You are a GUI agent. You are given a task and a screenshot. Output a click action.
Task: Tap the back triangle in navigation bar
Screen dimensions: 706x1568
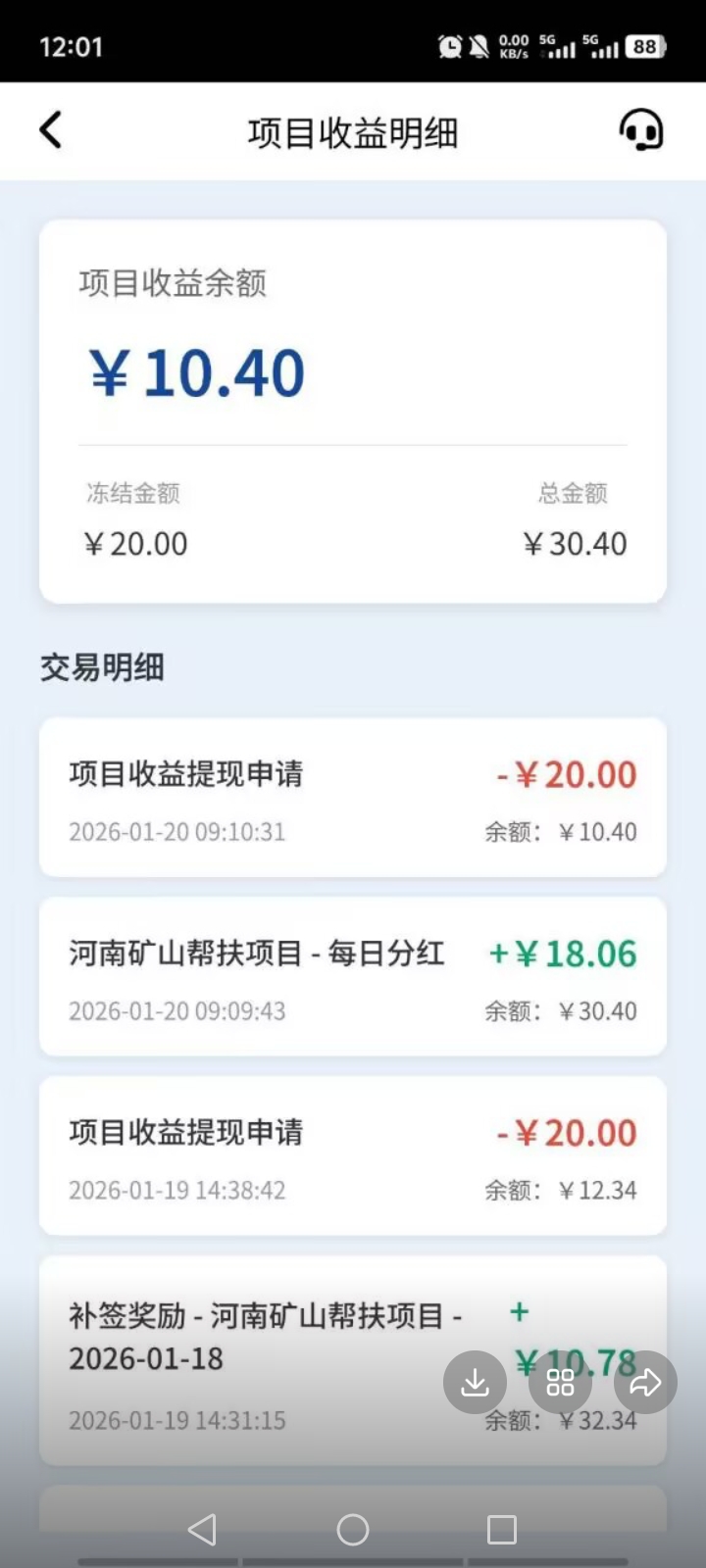(202, 1528)
